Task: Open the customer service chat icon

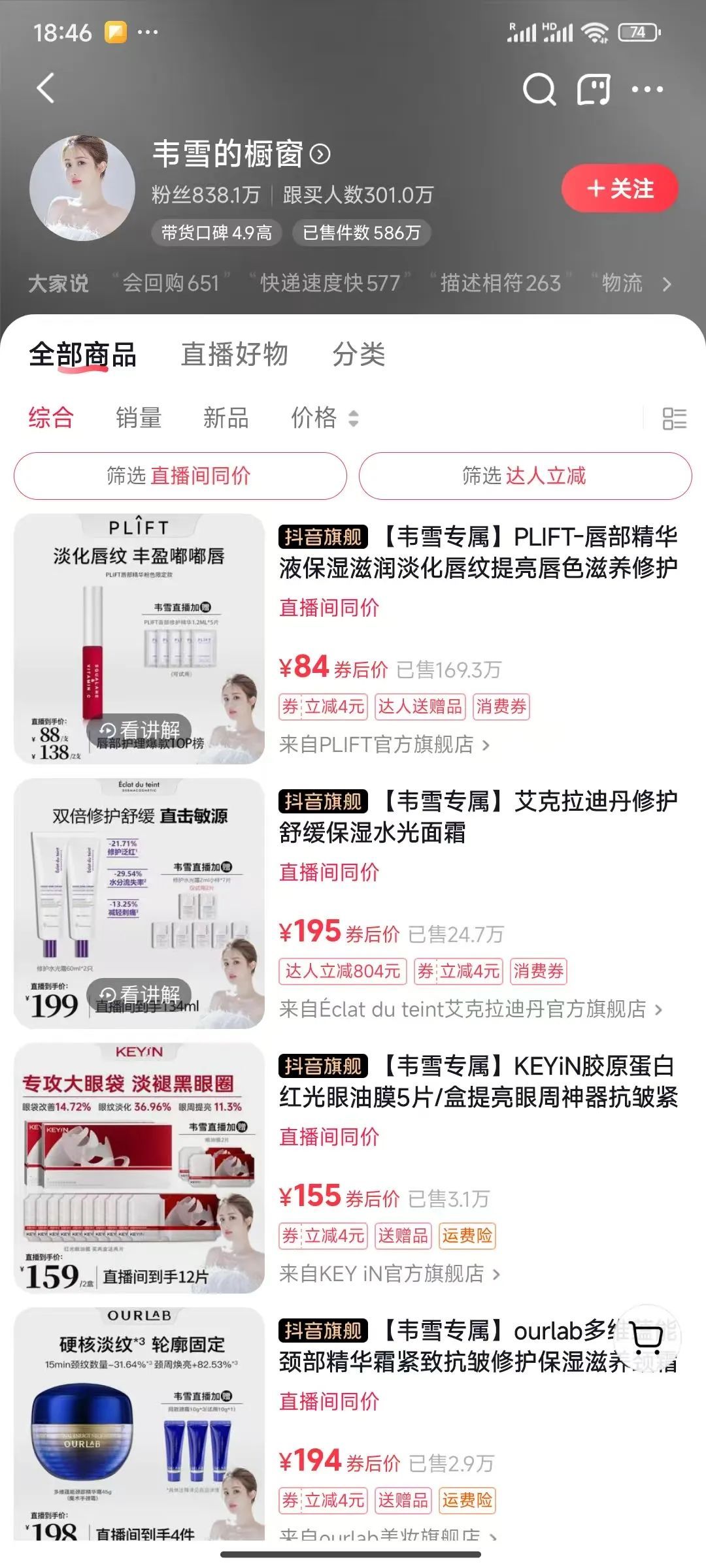Action: 594,89
